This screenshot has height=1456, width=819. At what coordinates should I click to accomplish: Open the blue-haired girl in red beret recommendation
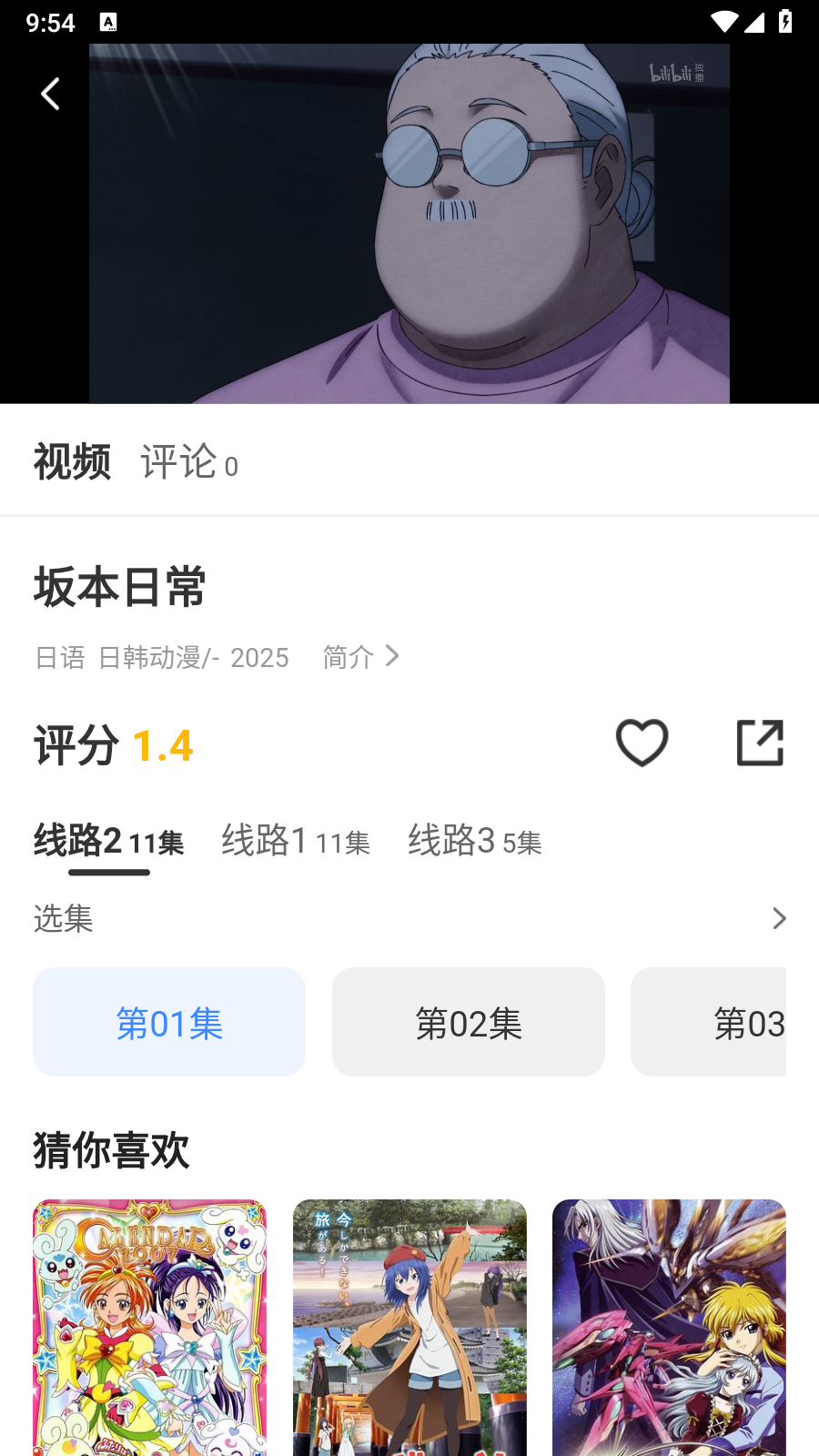(409, 1327)
